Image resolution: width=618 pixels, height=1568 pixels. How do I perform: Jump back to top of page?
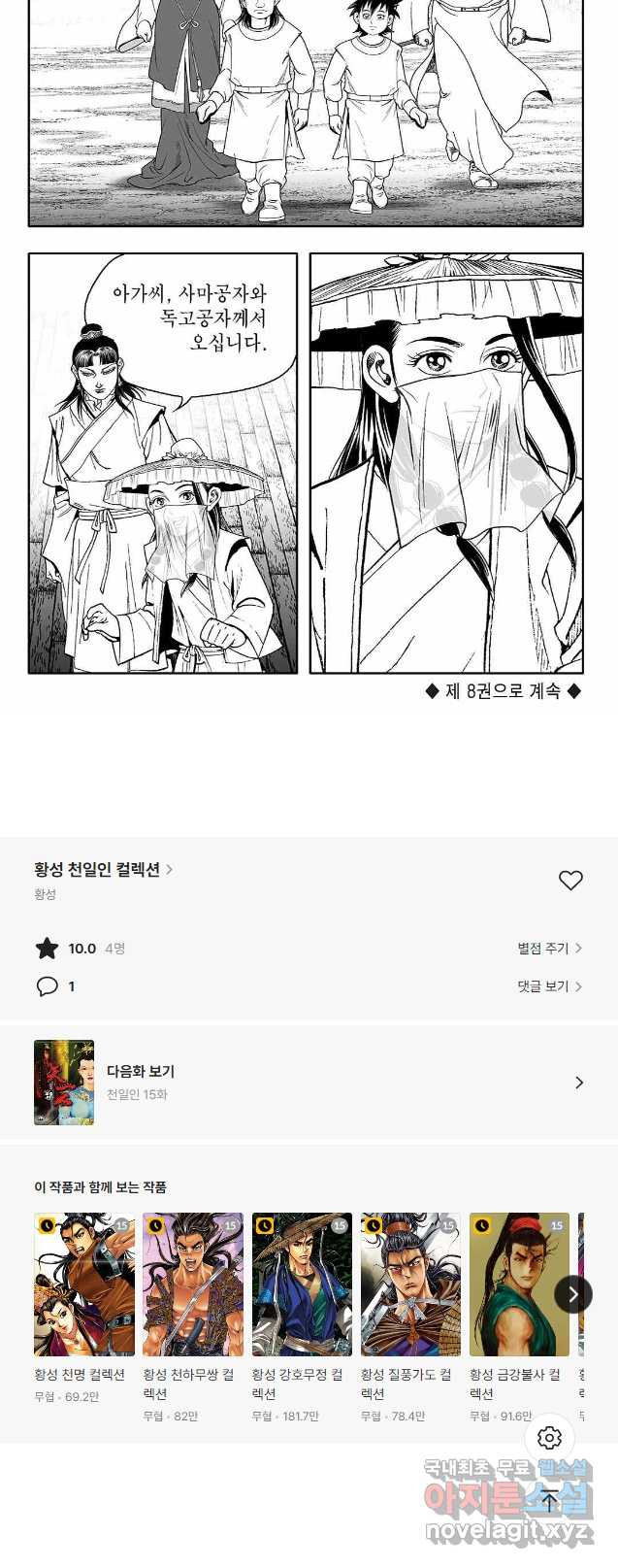[549, 1501]
